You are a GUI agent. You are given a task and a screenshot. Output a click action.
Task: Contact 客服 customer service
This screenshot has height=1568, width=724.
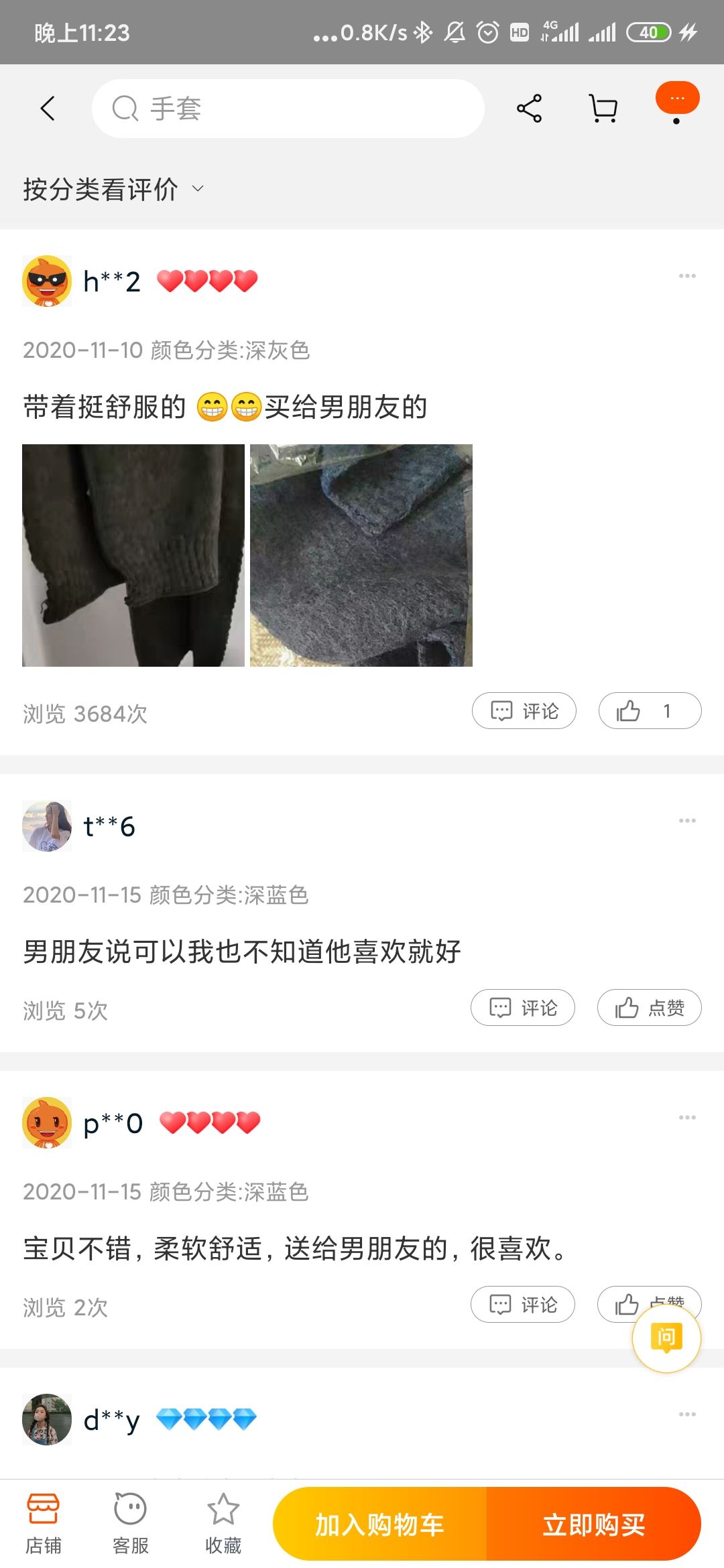131,1524
